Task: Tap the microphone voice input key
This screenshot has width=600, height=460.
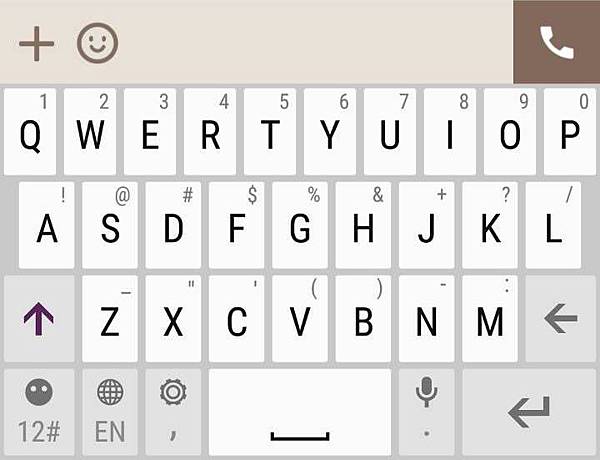Action: [427, 412]
